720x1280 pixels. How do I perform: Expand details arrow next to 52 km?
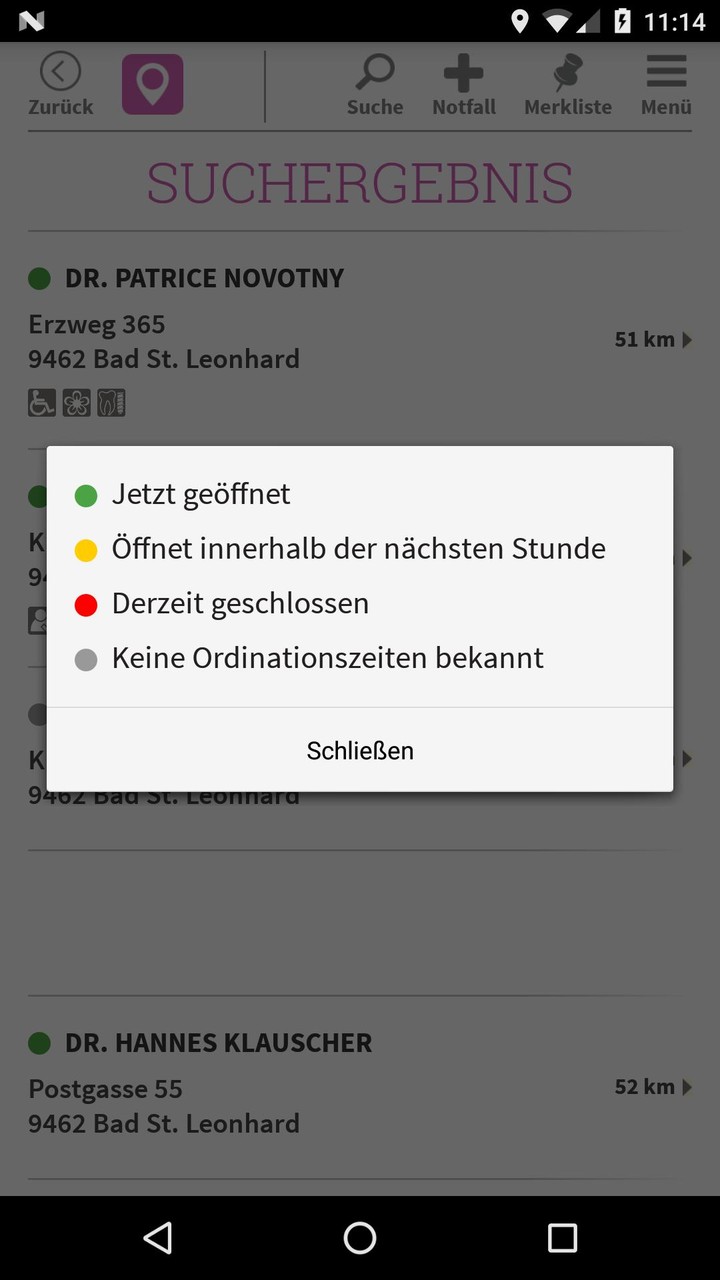click(687, 1087)
